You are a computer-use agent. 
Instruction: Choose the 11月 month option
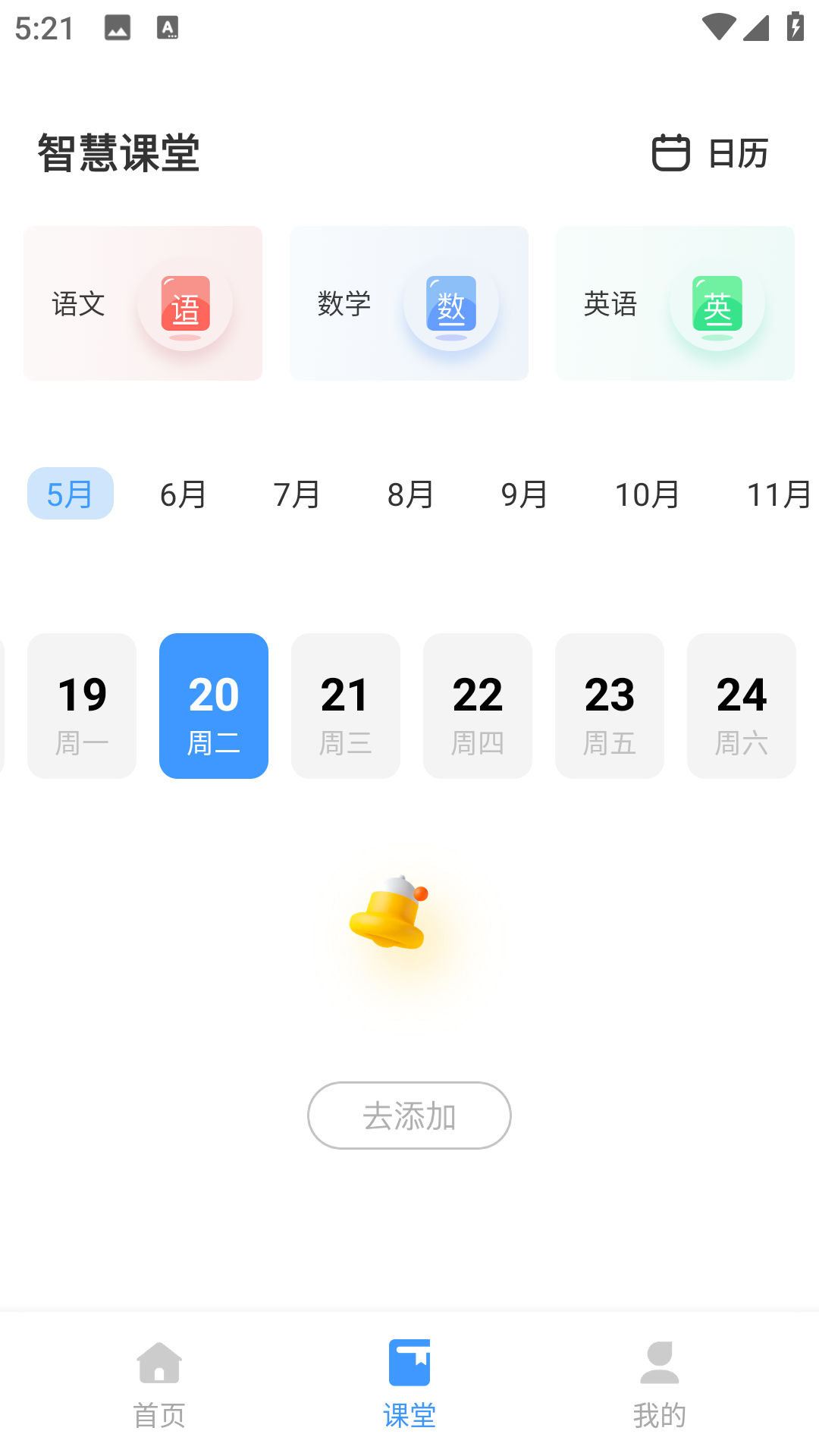pyautogui.click(x=777, y=493)
